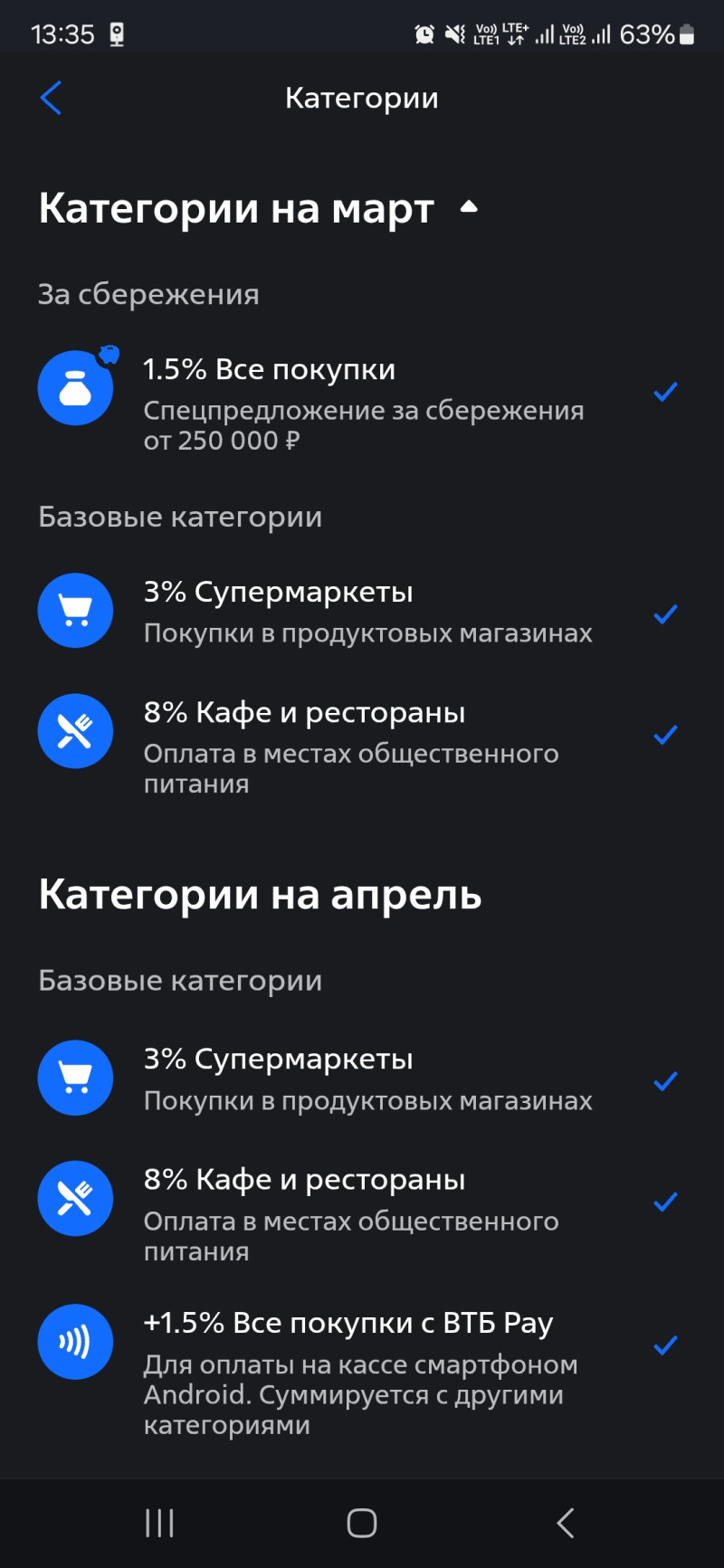Viewport: 724px width, 1568px height.
Task: Select April's 3% Супермаркеты category
Action: [362, 1079]
